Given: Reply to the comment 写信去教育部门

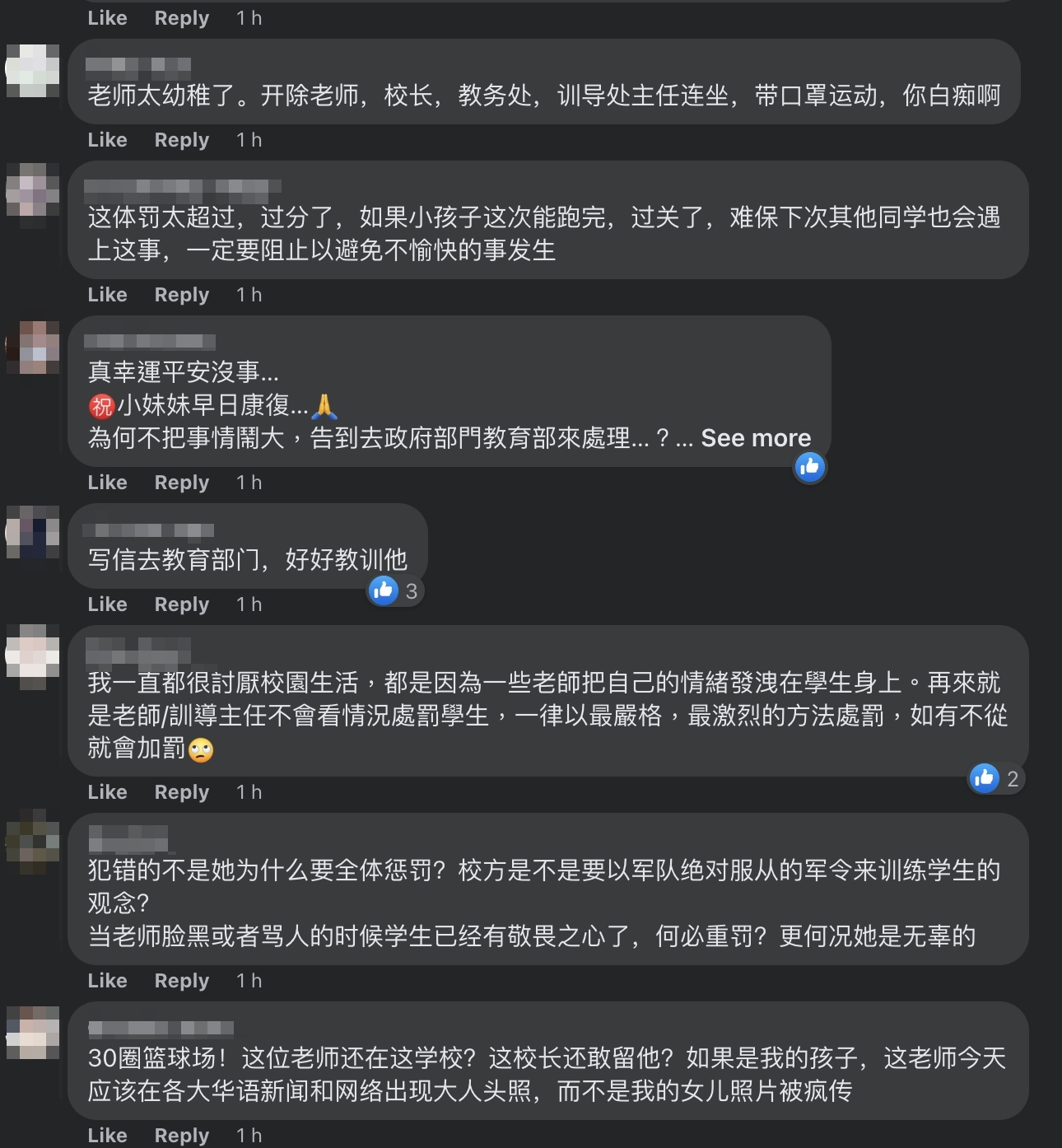Looking at the screenshot, I should 181,604.
